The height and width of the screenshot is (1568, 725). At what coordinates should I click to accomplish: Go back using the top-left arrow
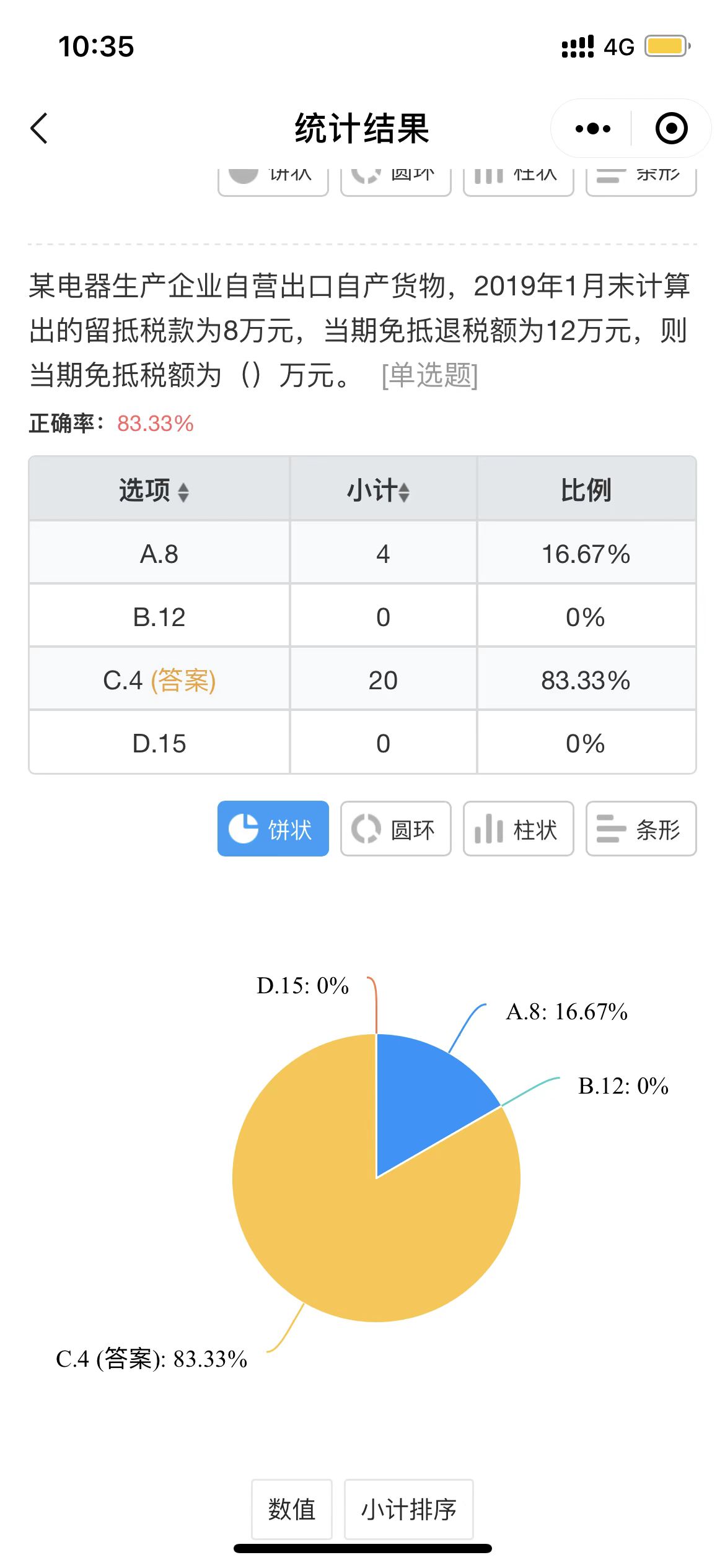pos(39,128)
